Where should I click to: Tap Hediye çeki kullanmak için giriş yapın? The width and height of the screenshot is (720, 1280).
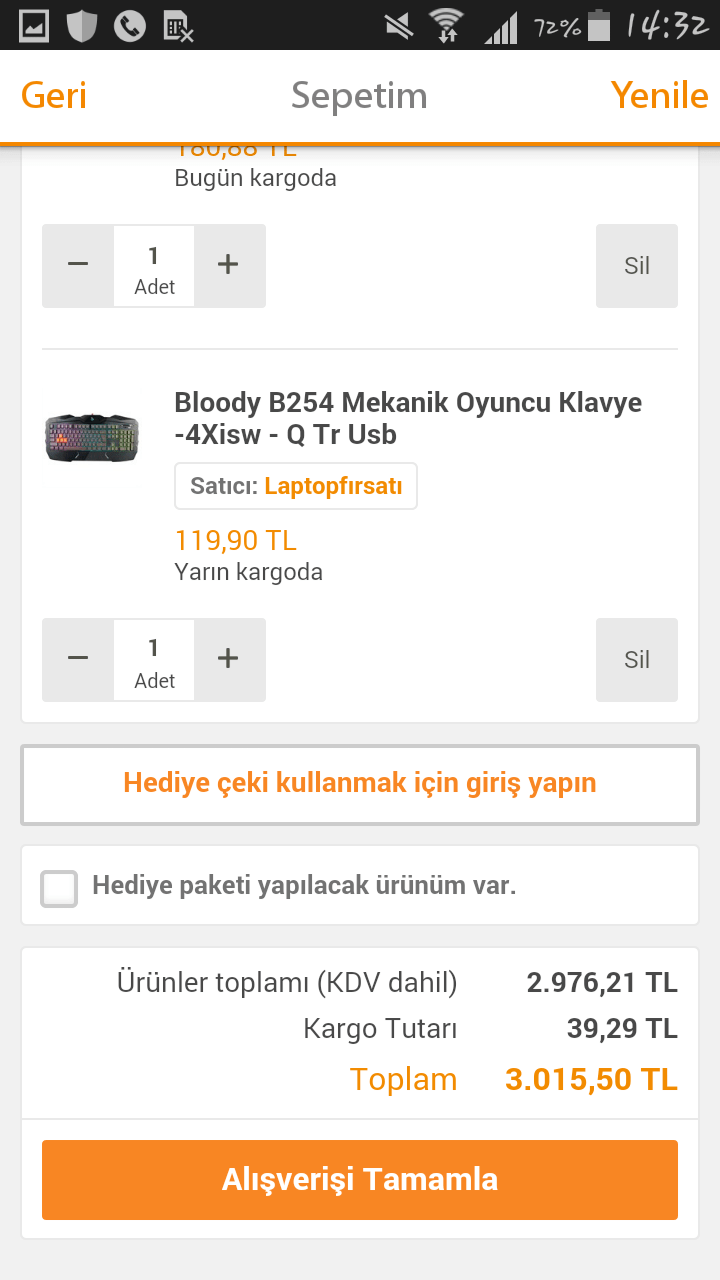(x=360, y=783)
